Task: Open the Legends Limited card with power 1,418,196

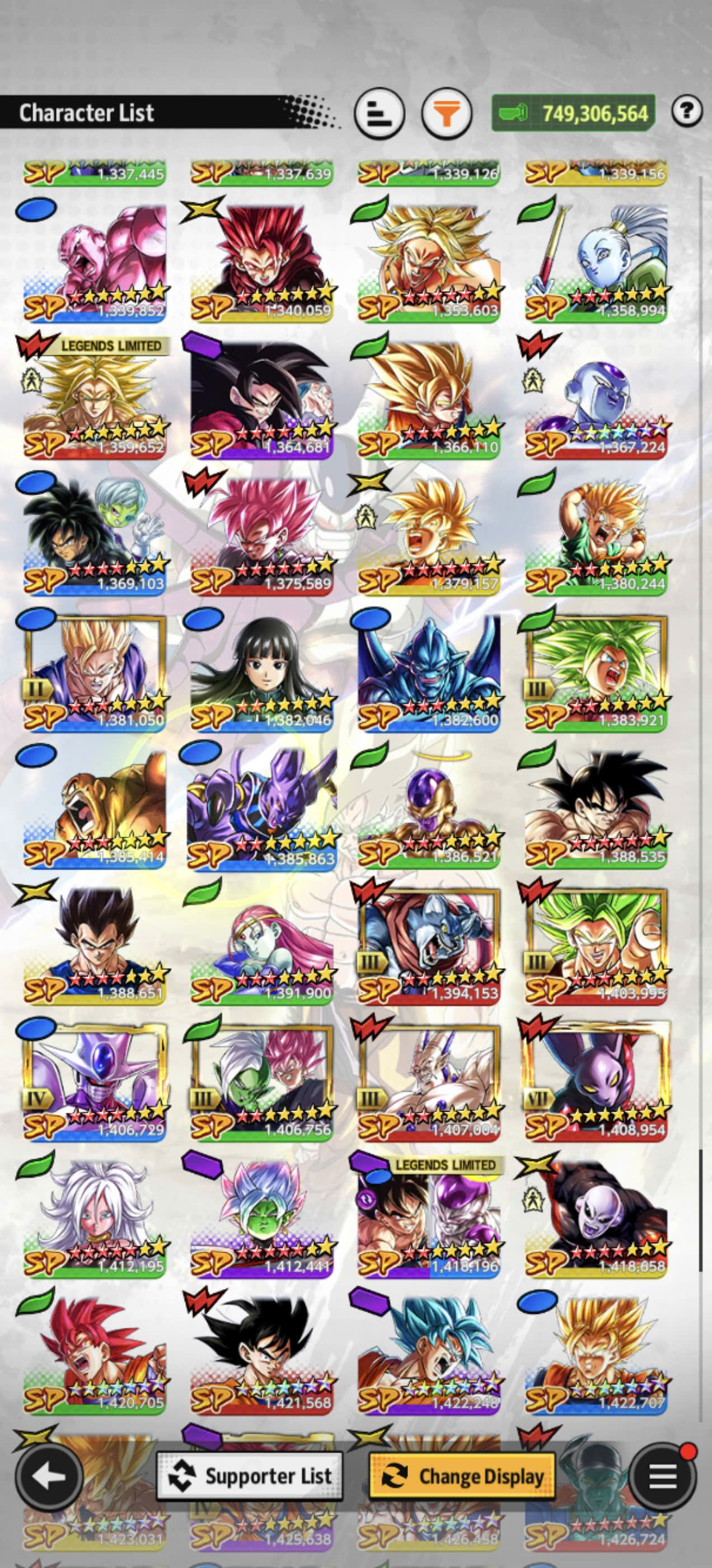Action: [429, 1217]
